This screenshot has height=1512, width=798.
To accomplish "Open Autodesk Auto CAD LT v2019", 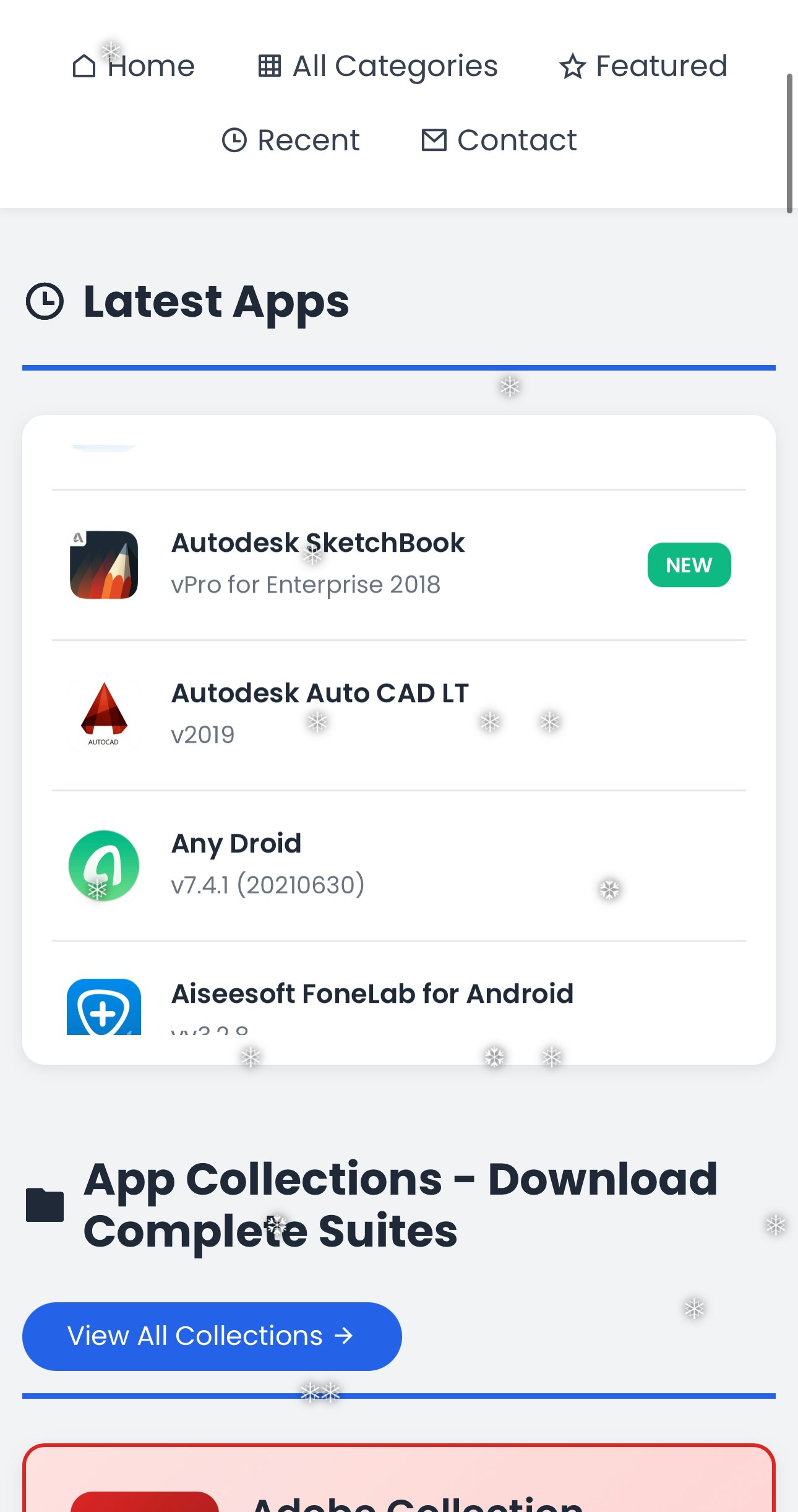I will point(399,715).
